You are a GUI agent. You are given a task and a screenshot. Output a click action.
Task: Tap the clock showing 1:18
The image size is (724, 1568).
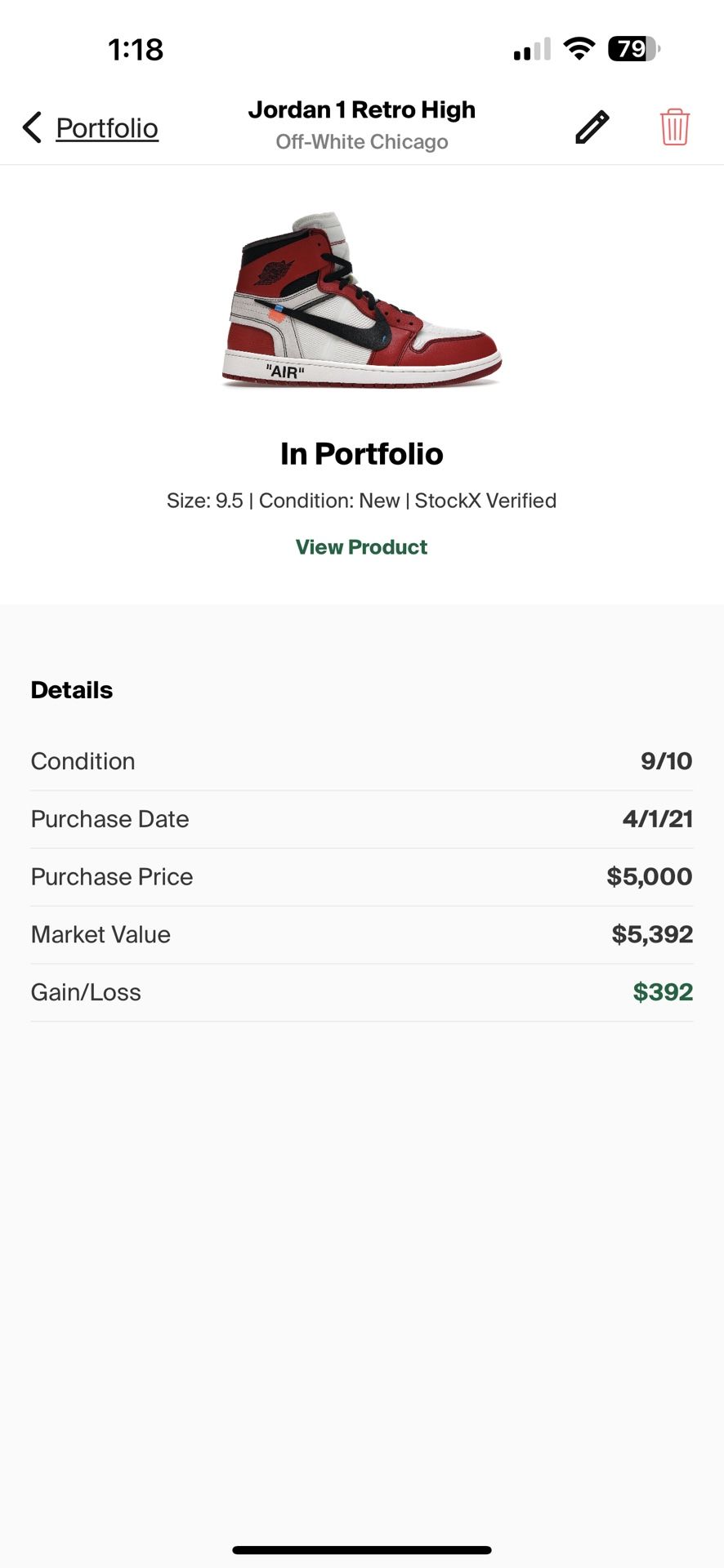pyautogui.click(x=136, y=49)
